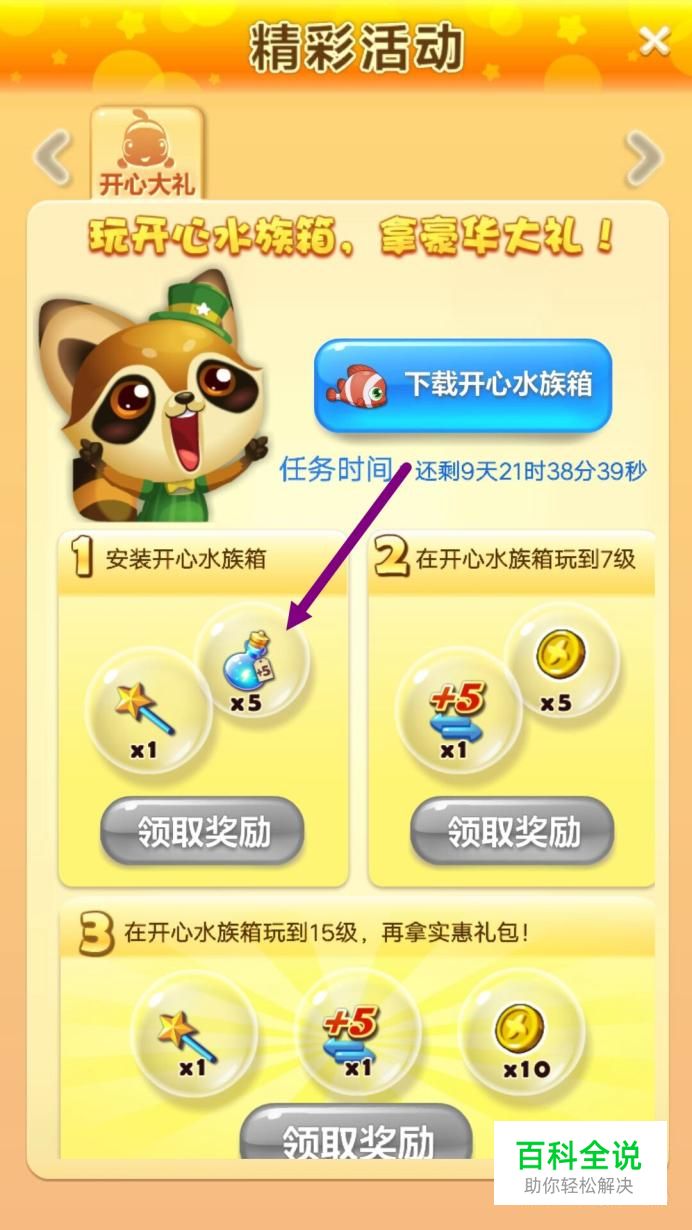Close the 精彩活动 panel

[x=654, y=41]
